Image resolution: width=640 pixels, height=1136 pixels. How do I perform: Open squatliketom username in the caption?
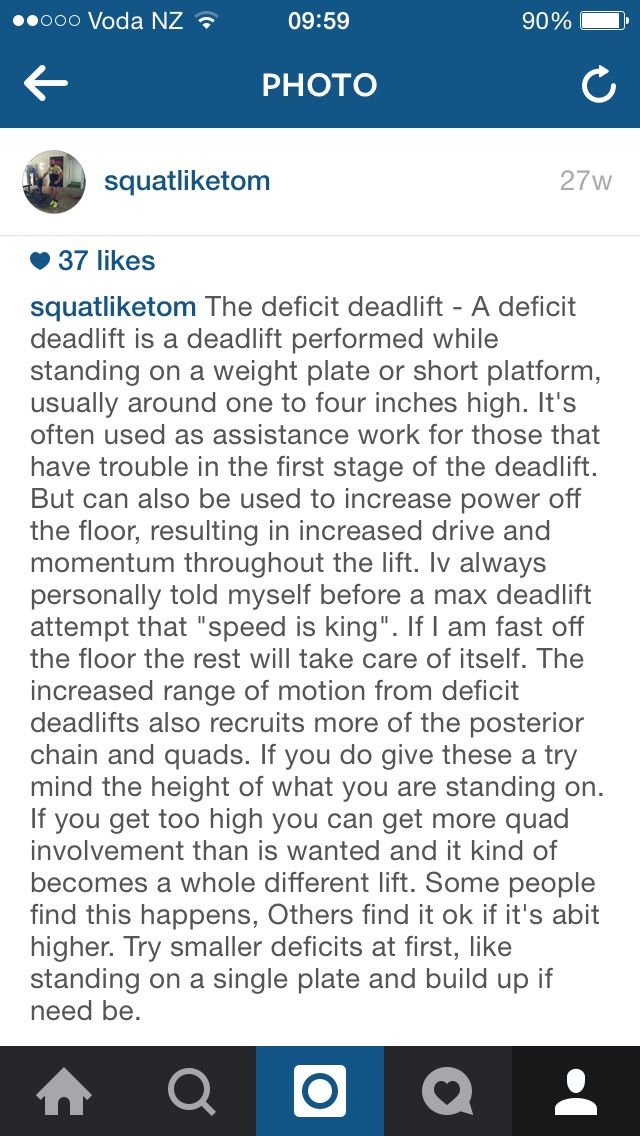coord(113,307)
